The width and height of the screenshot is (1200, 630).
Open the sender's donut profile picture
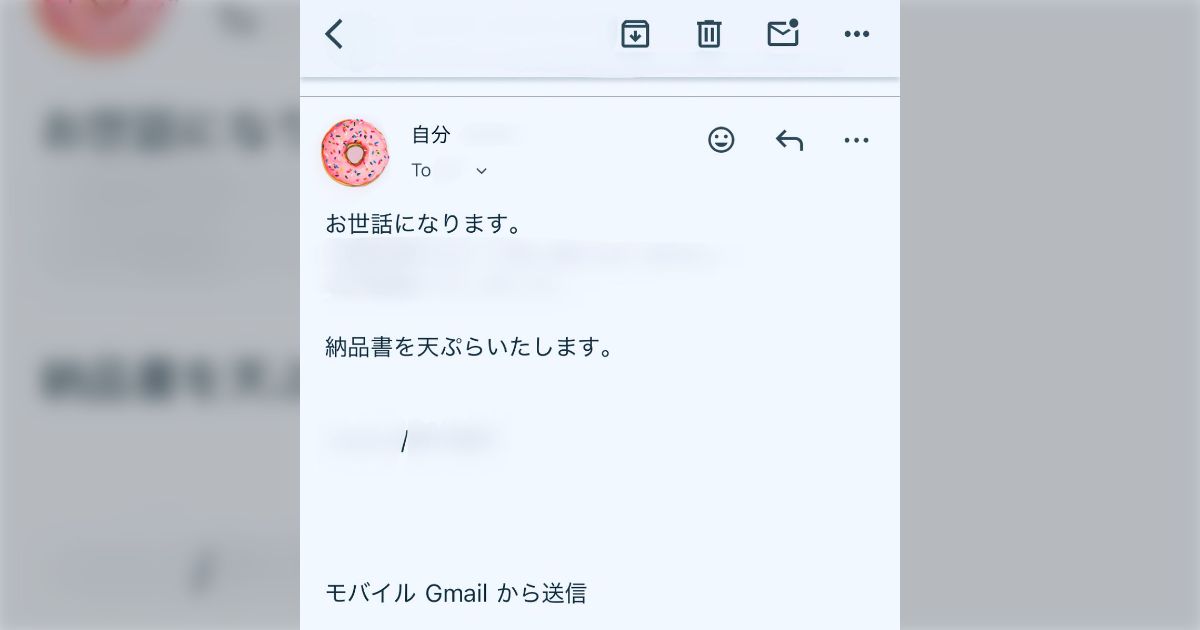pos(354,152)
